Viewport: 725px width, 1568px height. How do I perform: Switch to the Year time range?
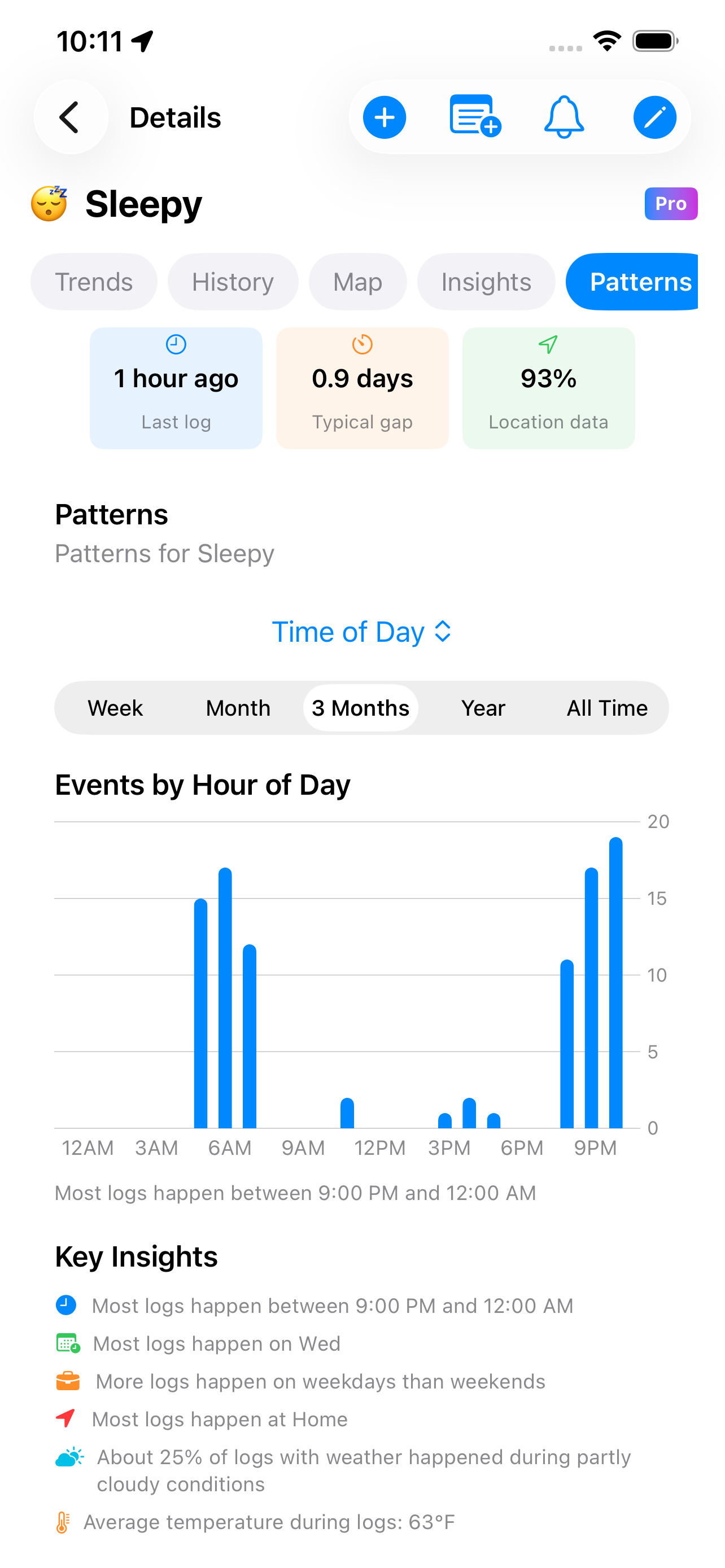point(483,708)
